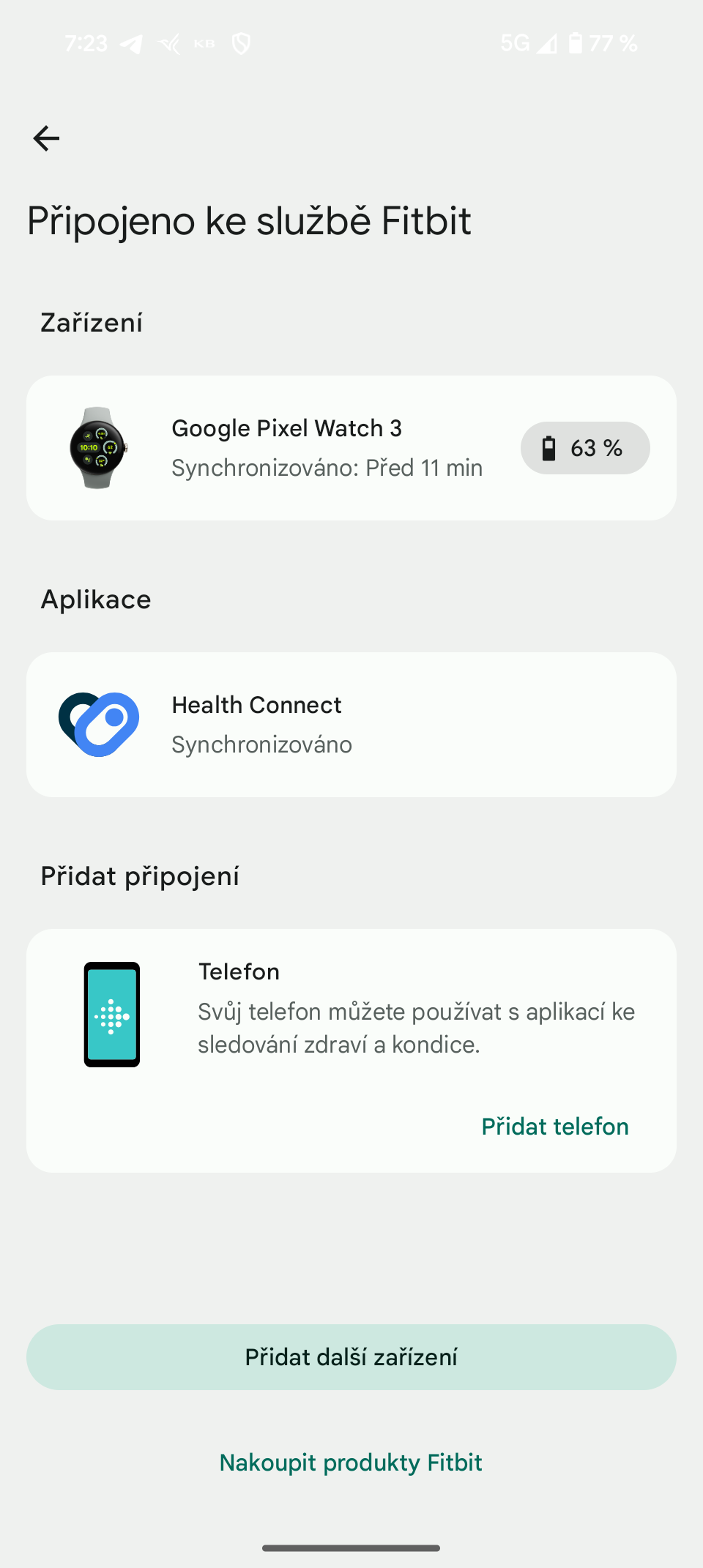Open Nakoupit produkty Fitbit link
Viewport: 703px width, 1568px height.
click(350, 1462)
